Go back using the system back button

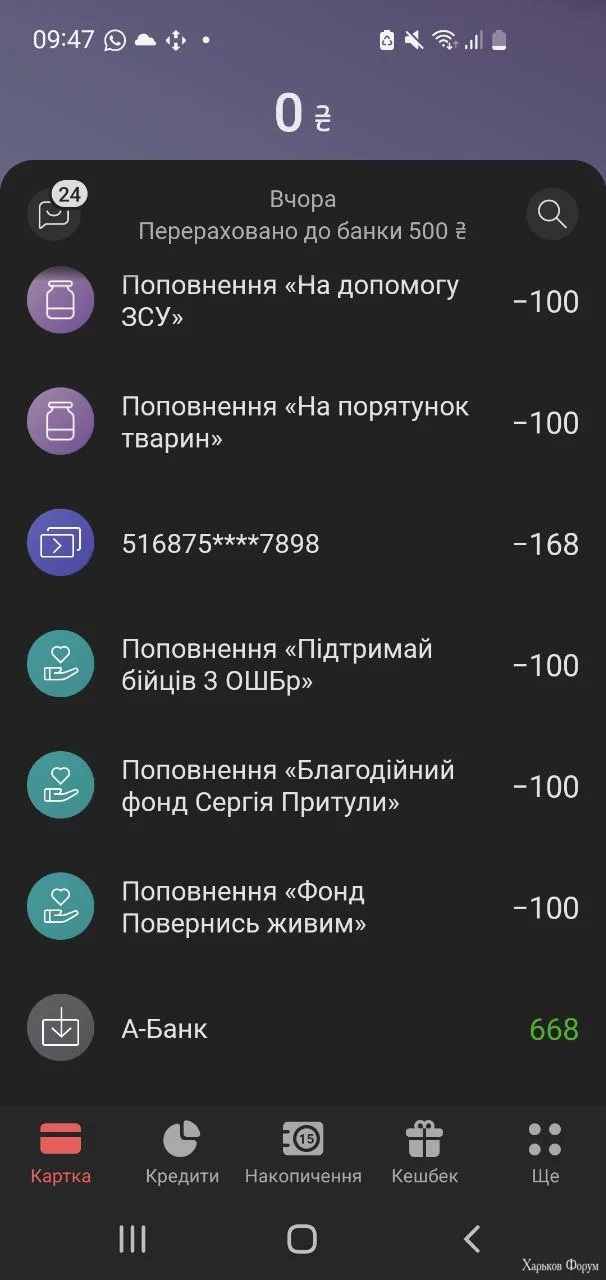[x=472, y=1239]
